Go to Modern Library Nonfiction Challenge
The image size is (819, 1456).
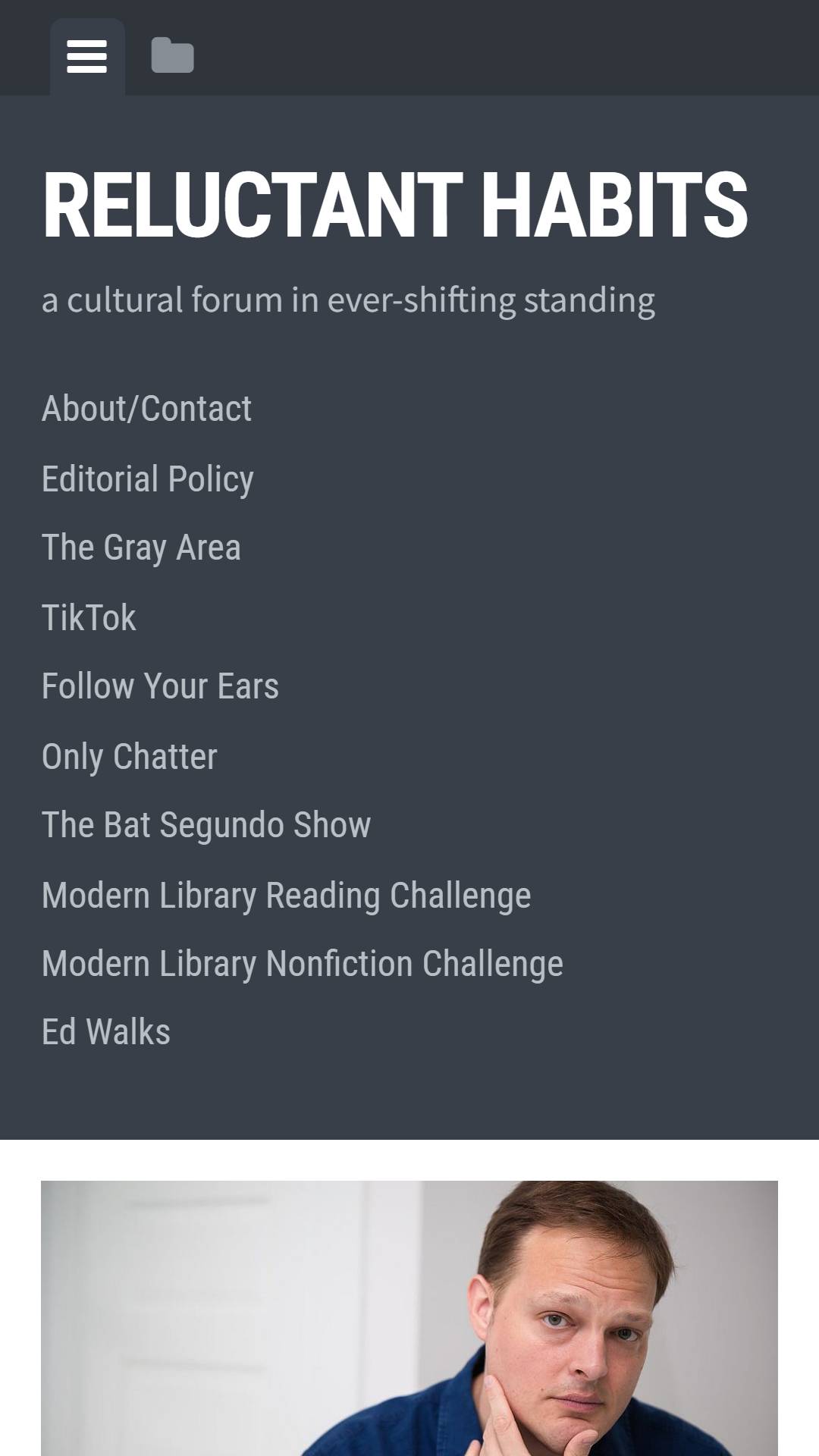303,964
